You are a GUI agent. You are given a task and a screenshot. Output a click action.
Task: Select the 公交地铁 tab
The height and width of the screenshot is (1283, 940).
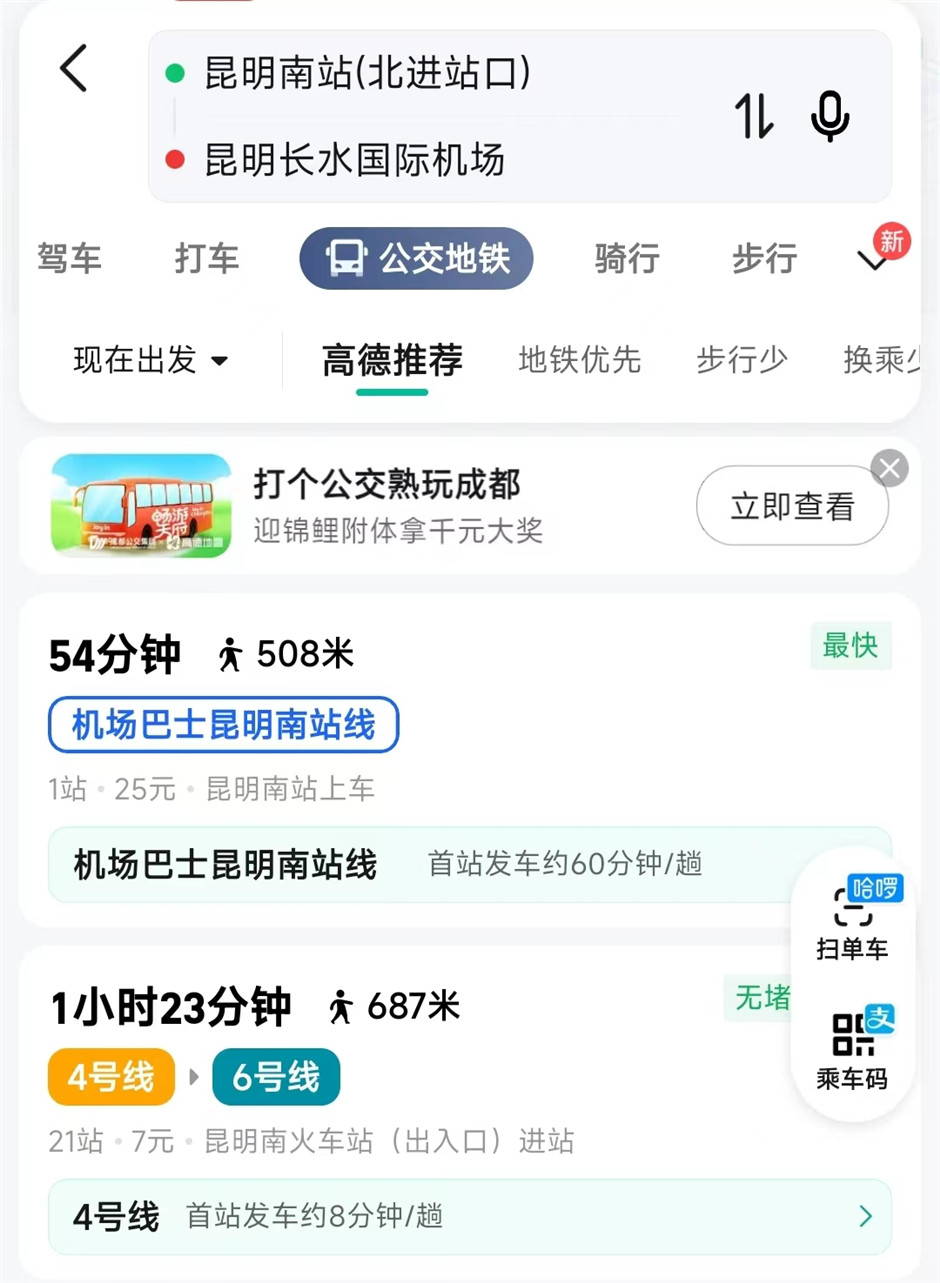[416, 259]
